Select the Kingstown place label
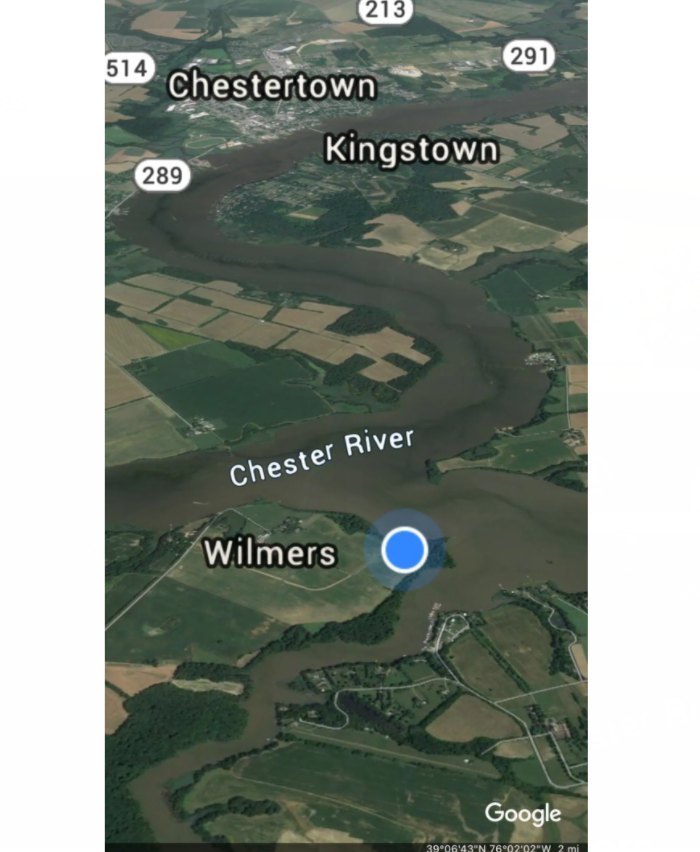This screenshot has width=700, height=852. pyautogui.click(x=411, y=150)
